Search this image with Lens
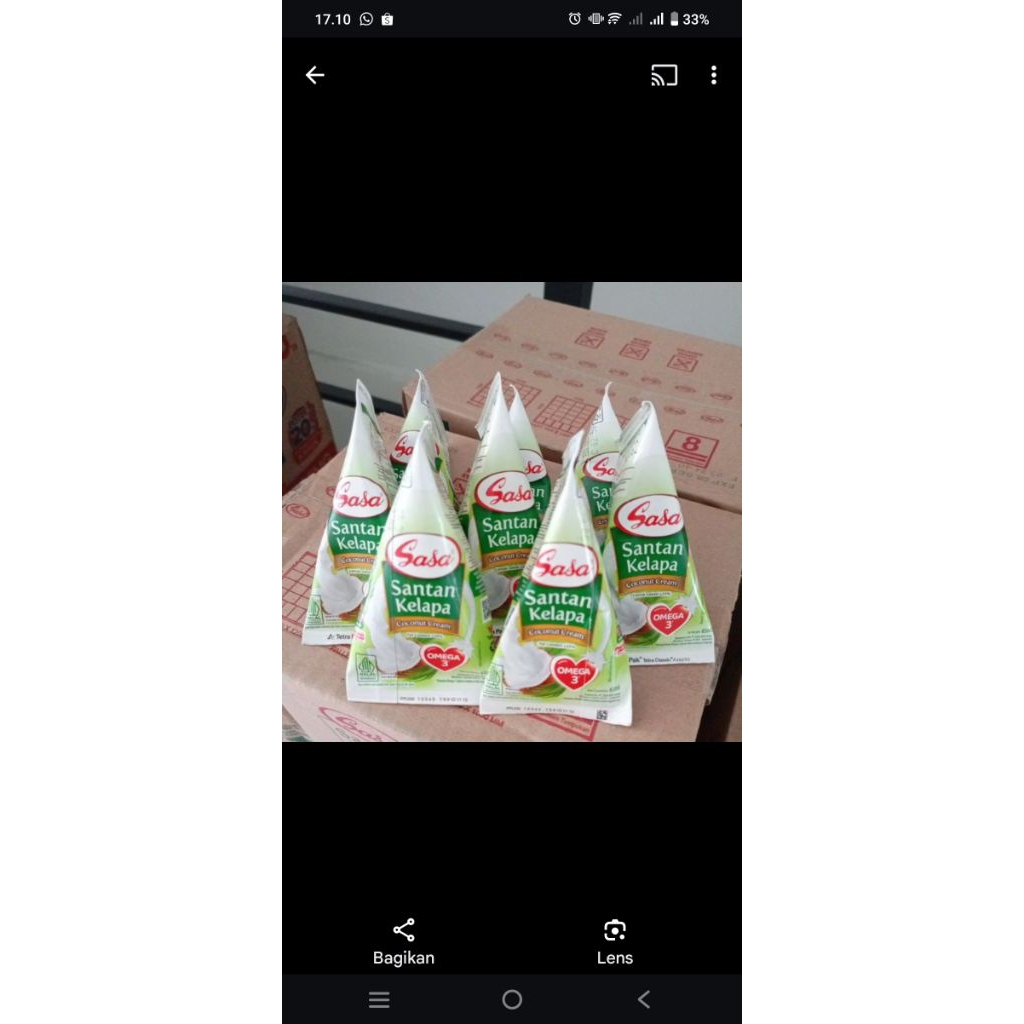Viewport: 1024px width, 1024px height. point(615,942)
